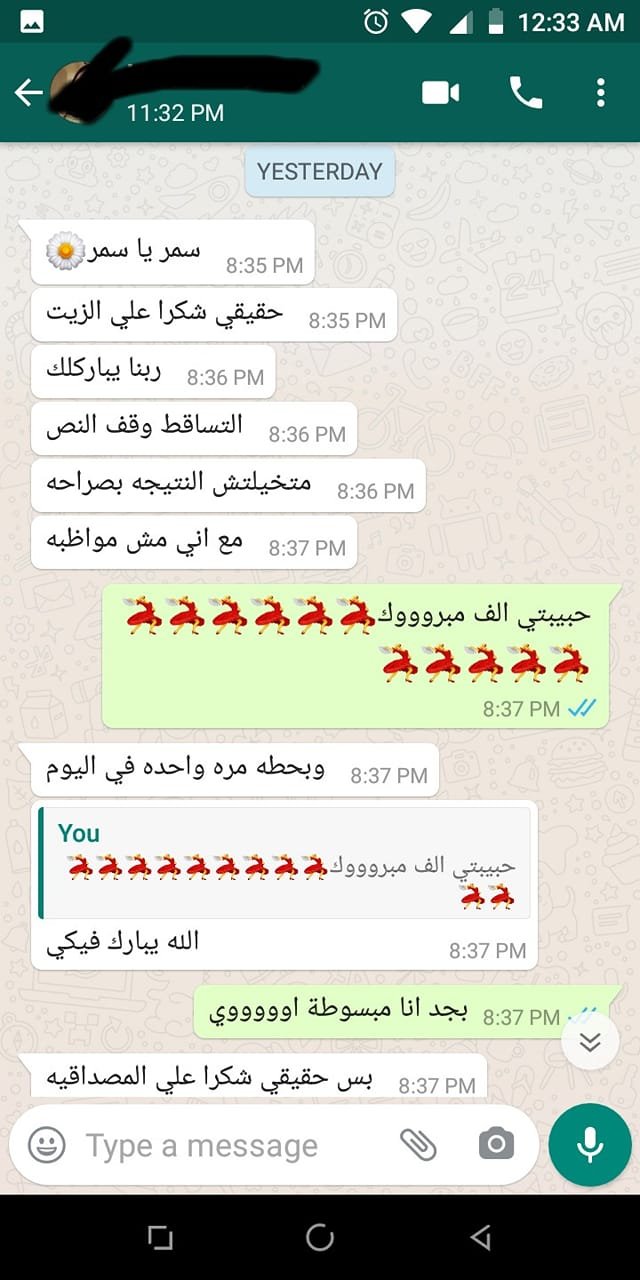Open the system recent apps button
This screenshot has width=640, height=1280.
160,1238
